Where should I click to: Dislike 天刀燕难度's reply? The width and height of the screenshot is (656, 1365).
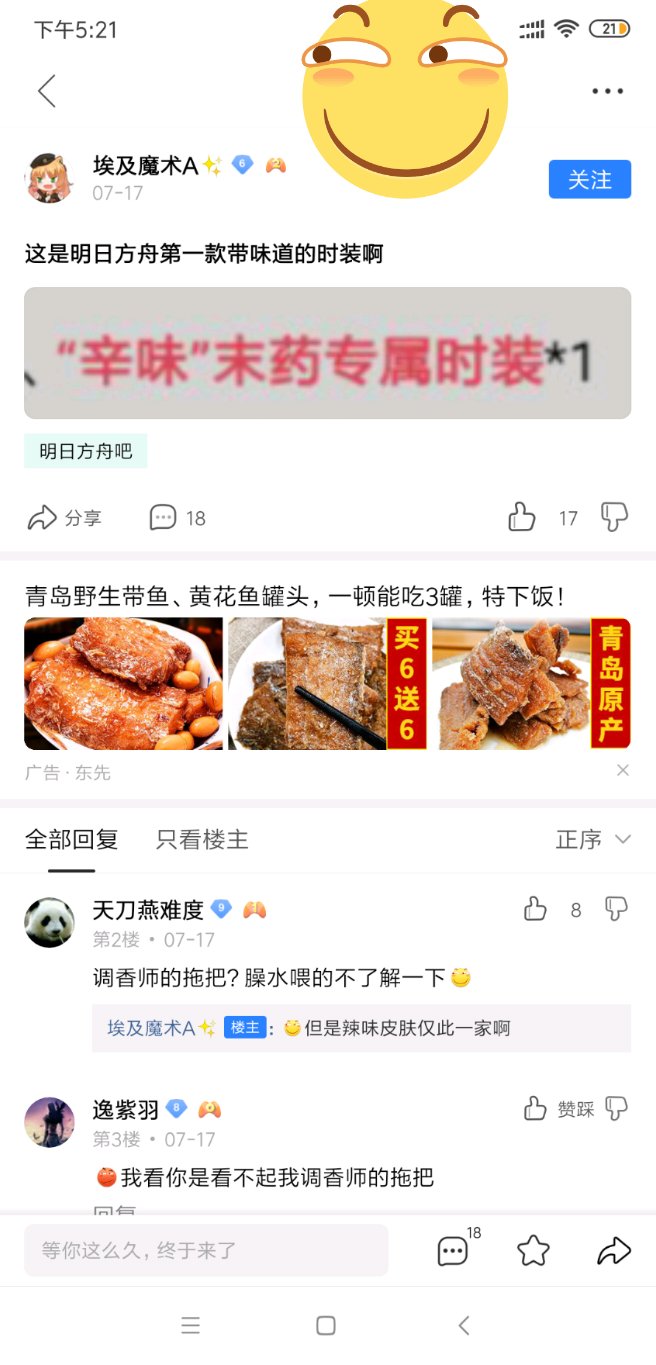[x=616, y=909]
